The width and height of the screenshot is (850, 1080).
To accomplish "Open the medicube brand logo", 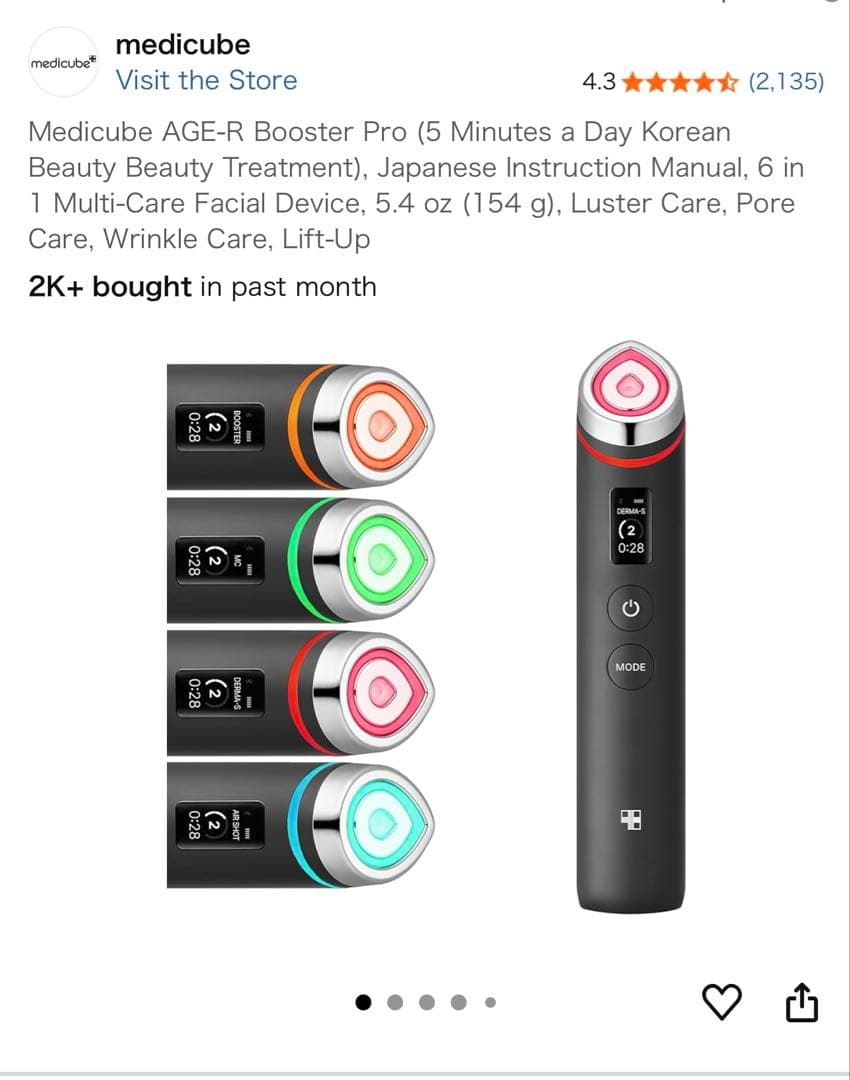I will click(x=63, y=62).
